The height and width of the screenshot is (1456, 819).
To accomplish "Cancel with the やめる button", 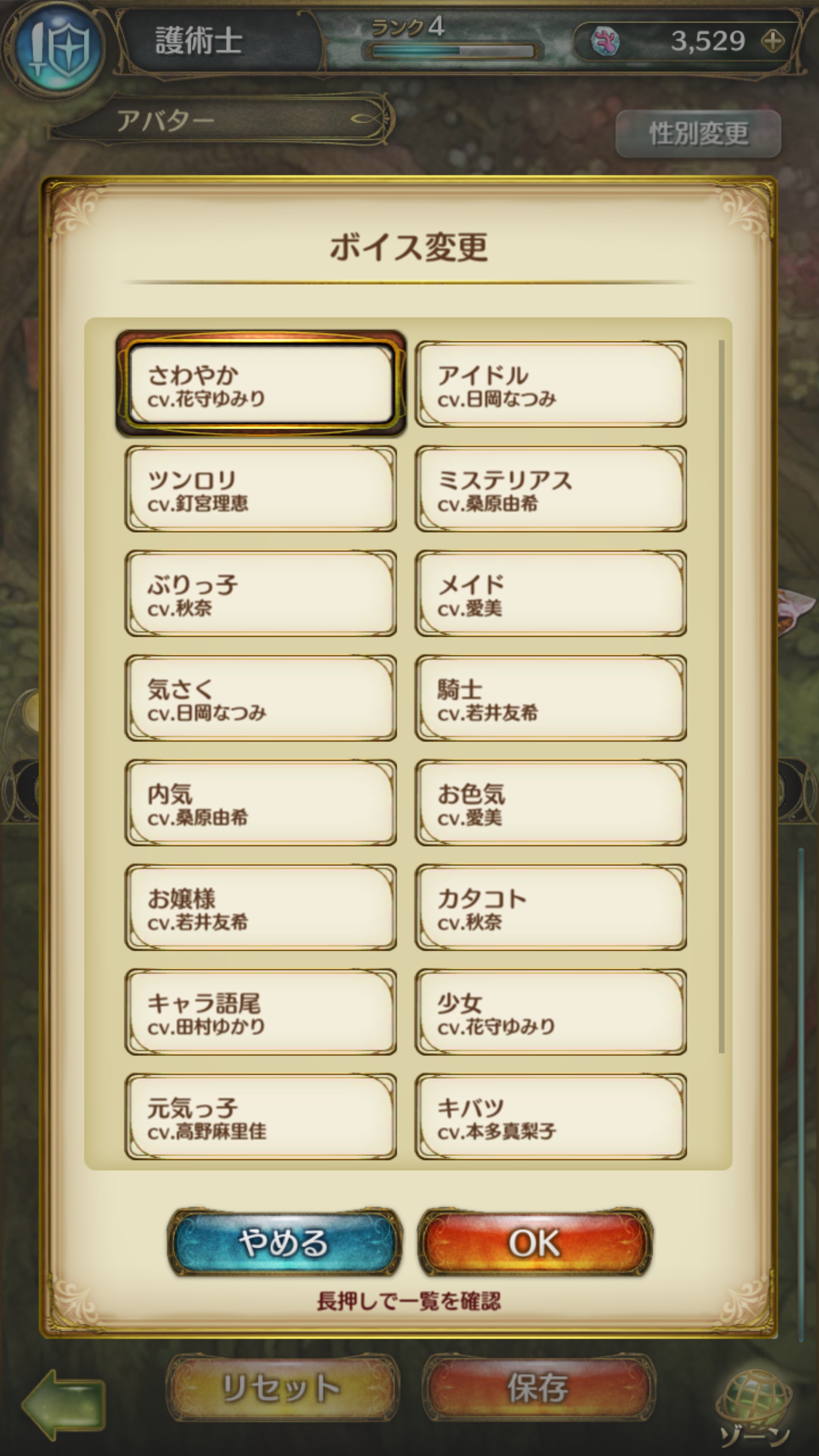I will tap(284, 1243).
